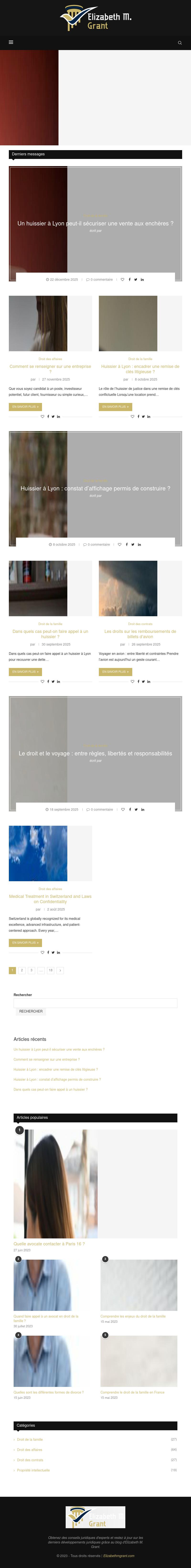Image resolution: width=191 pixels, height=1568 pixels.
Task: Open recent article 'Dans quels cas peut-on faire appel'
Action: (x=50, y=1089)
